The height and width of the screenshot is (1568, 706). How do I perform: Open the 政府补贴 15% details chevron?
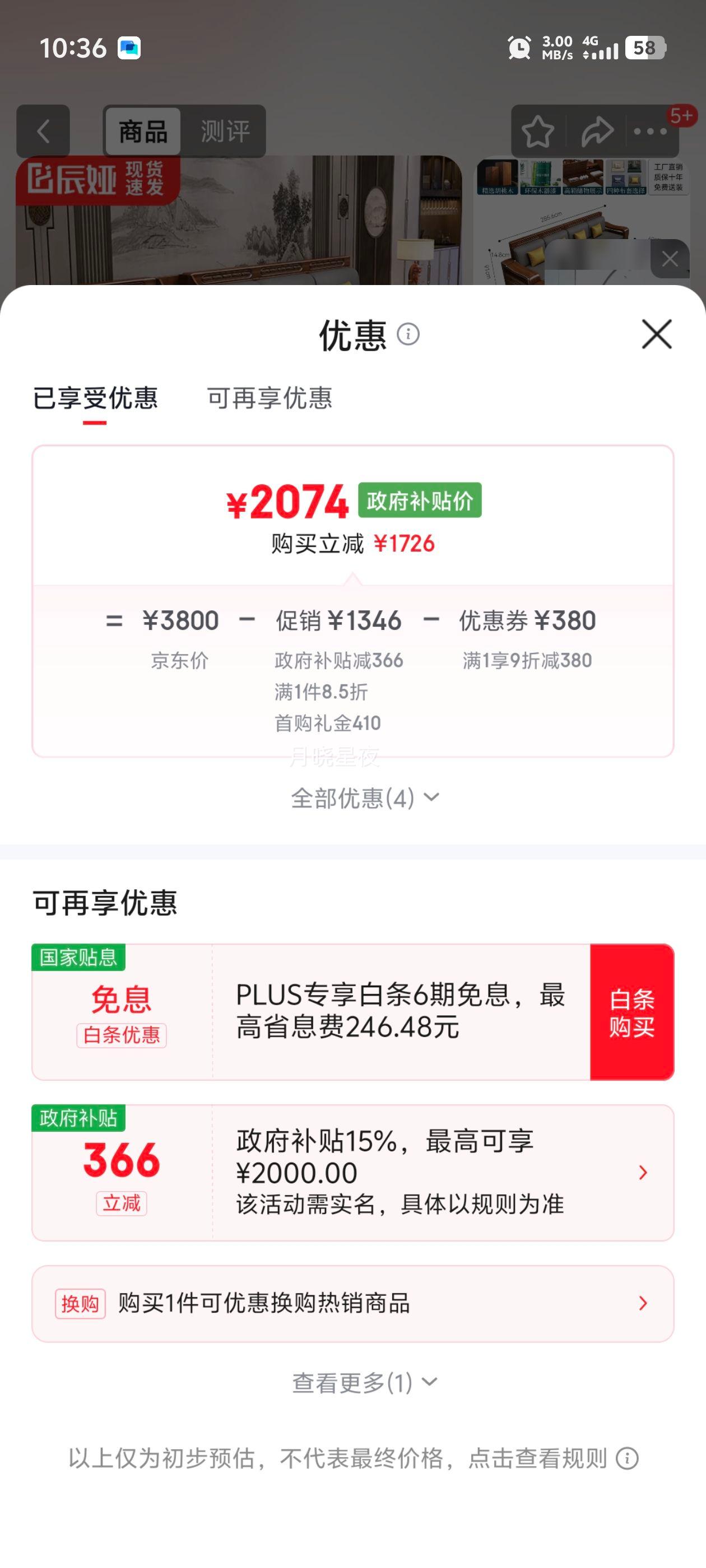[x=642, y=1172]
